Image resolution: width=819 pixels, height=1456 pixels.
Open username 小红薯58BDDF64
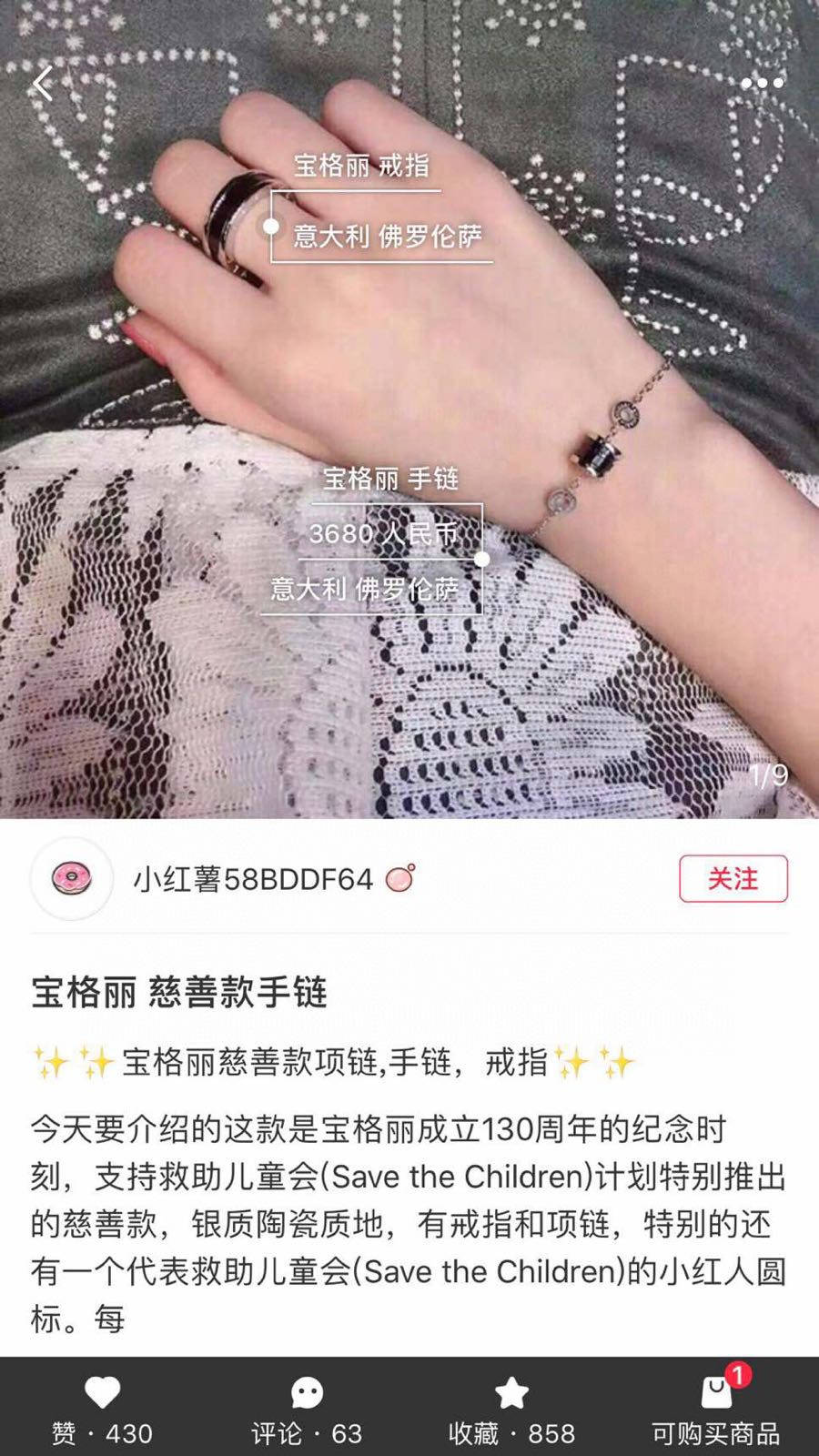coord(253,879)
